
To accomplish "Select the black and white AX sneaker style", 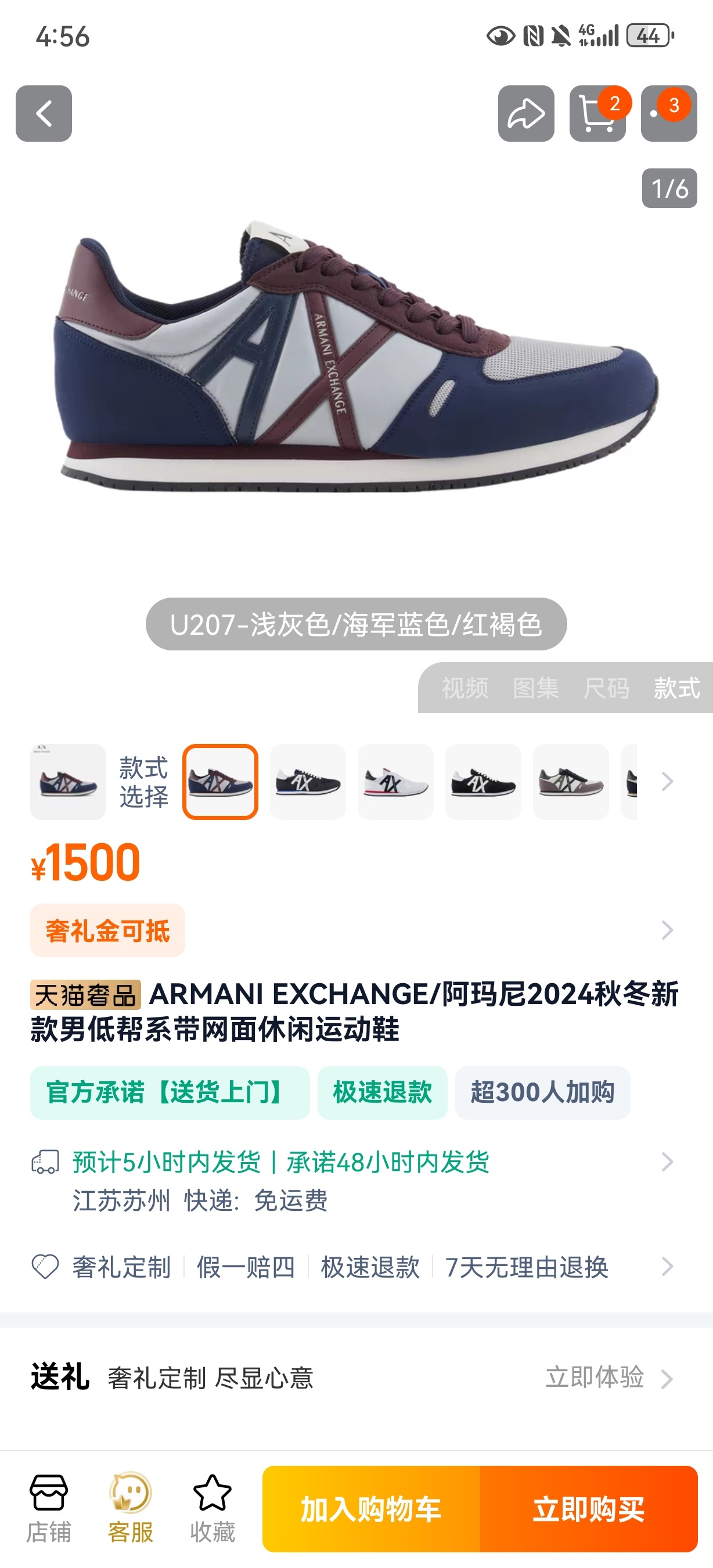I will (308, 782).
